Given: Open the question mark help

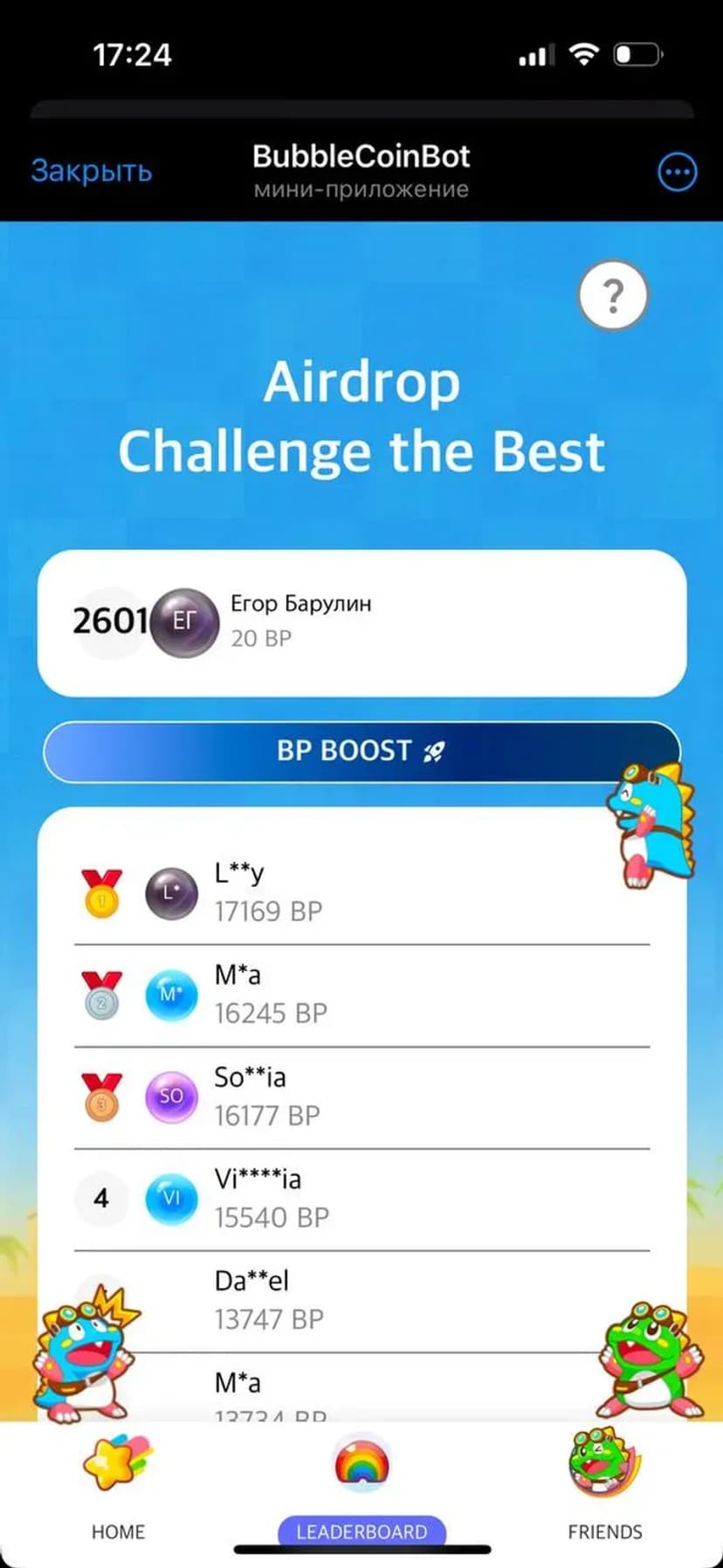Looking at the screenshot, I should pyautogui.click(x=613, y=296).
